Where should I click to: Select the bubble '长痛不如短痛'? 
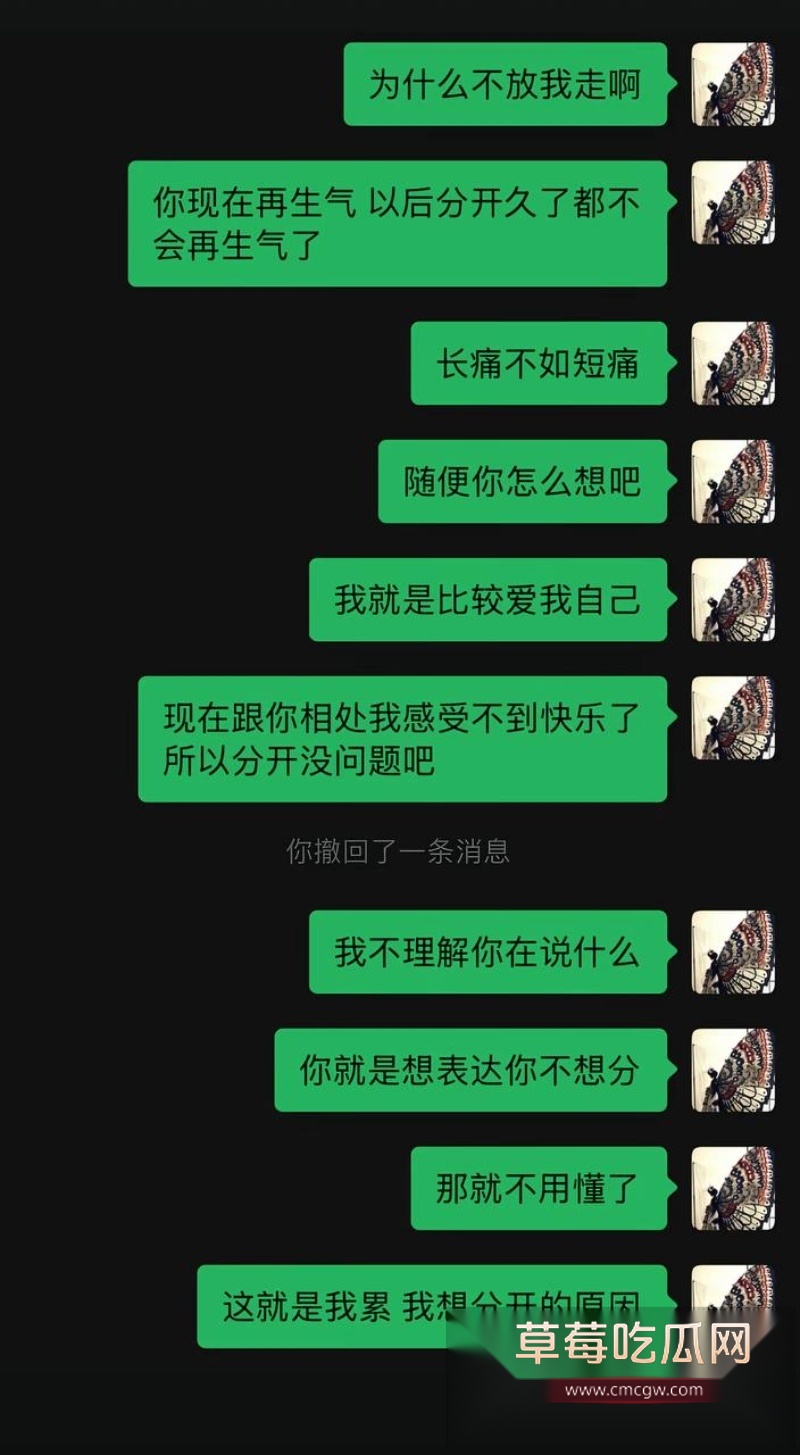tap(538, 362)
